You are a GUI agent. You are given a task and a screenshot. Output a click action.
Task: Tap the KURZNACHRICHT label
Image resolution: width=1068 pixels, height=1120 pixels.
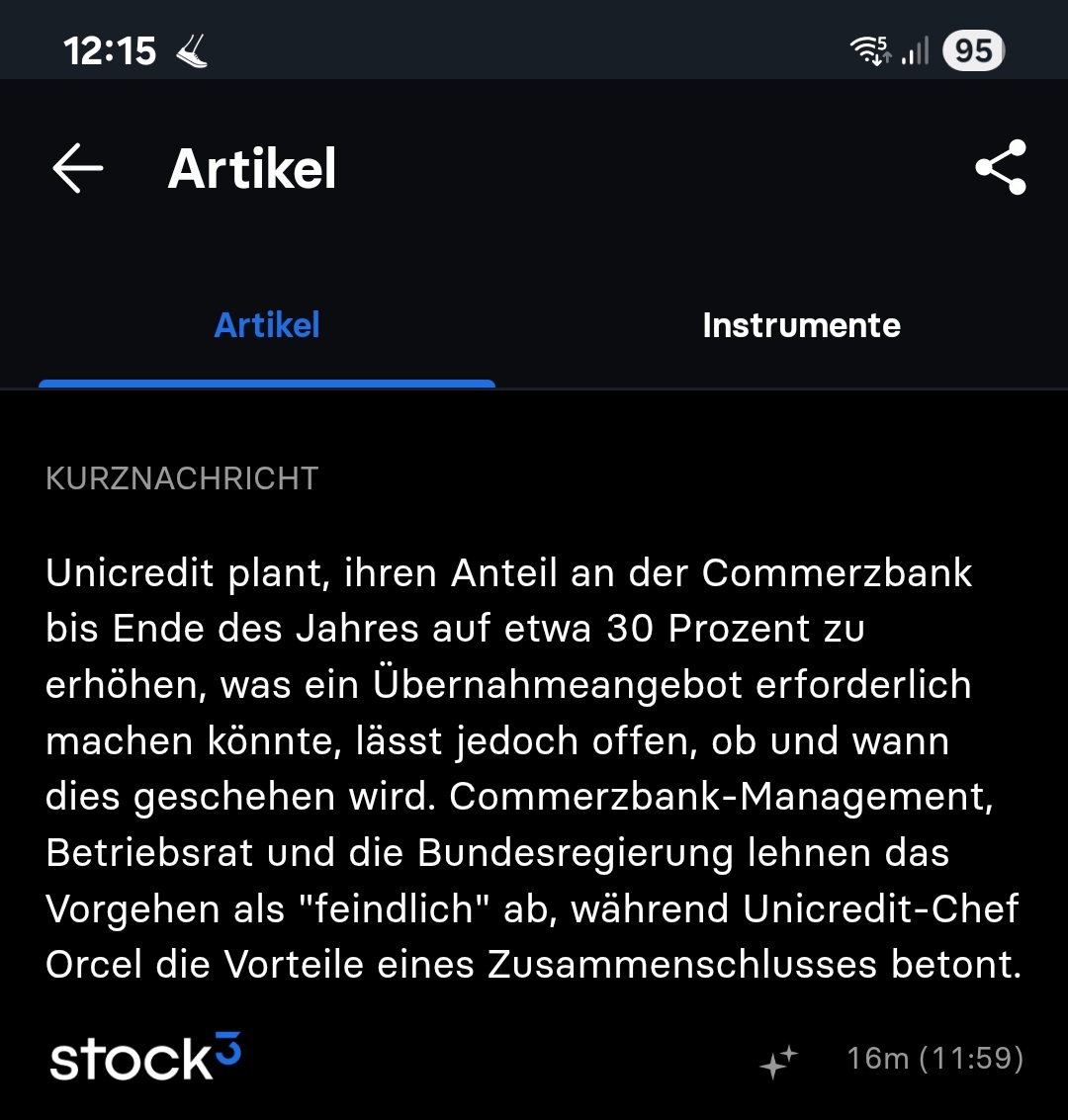tap(182, 478)
